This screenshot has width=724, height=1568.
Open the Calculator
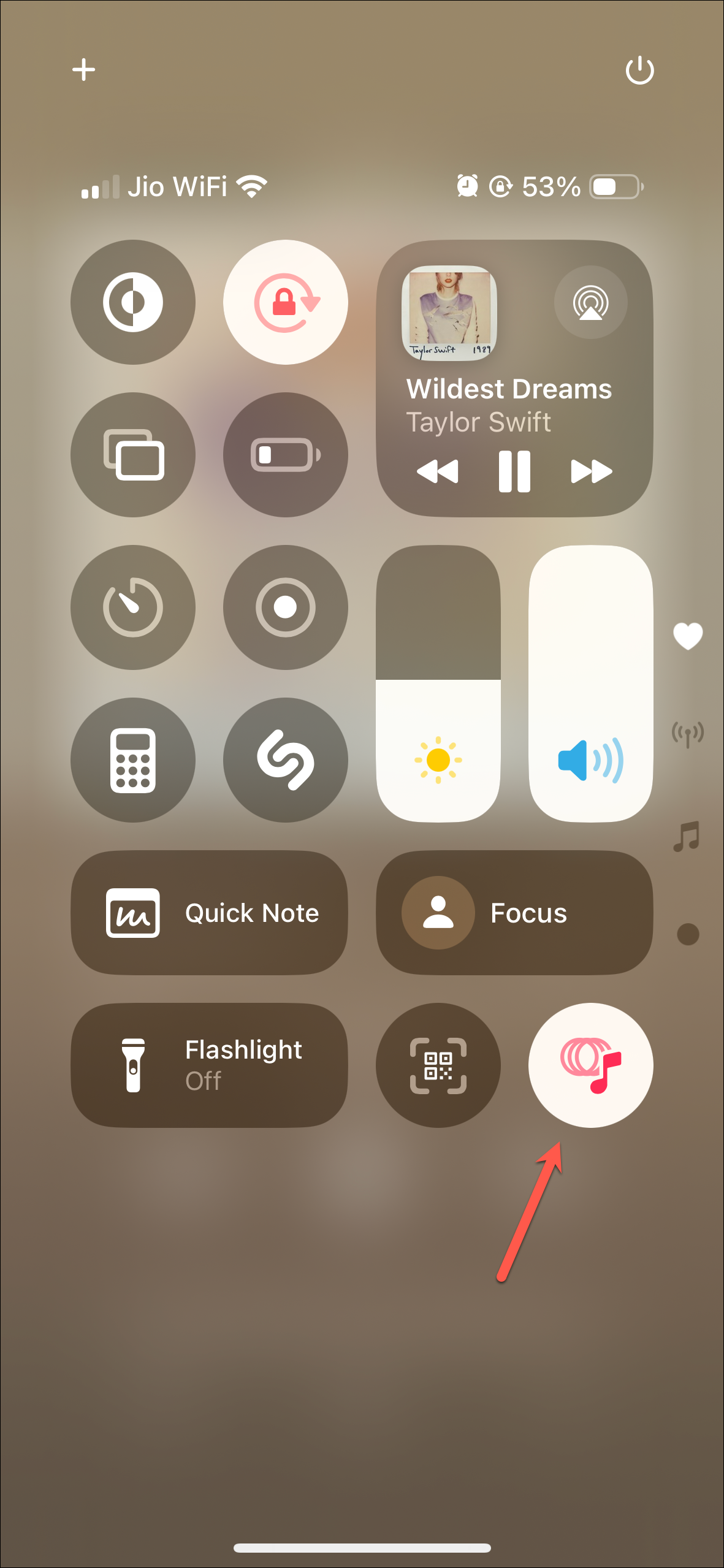(x=133, y=760)
